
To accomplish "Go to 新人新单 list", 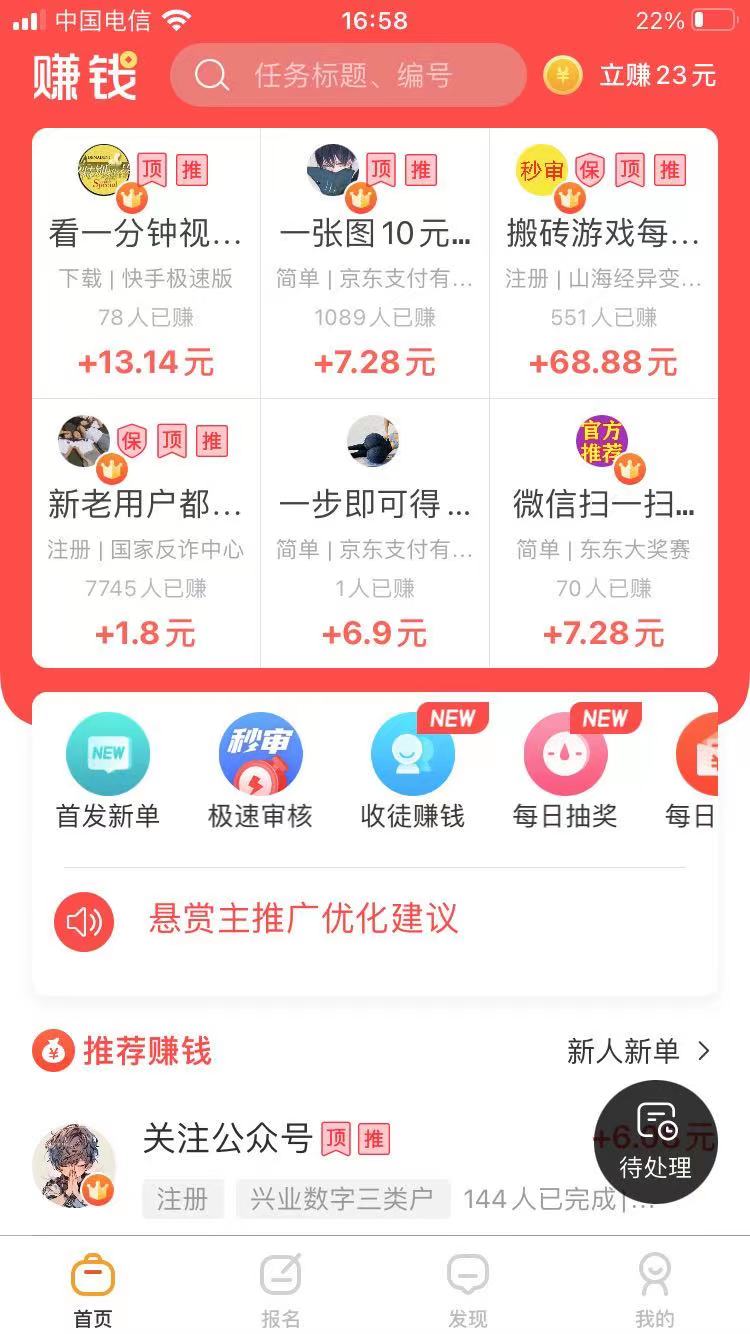I will [638, 1051].
